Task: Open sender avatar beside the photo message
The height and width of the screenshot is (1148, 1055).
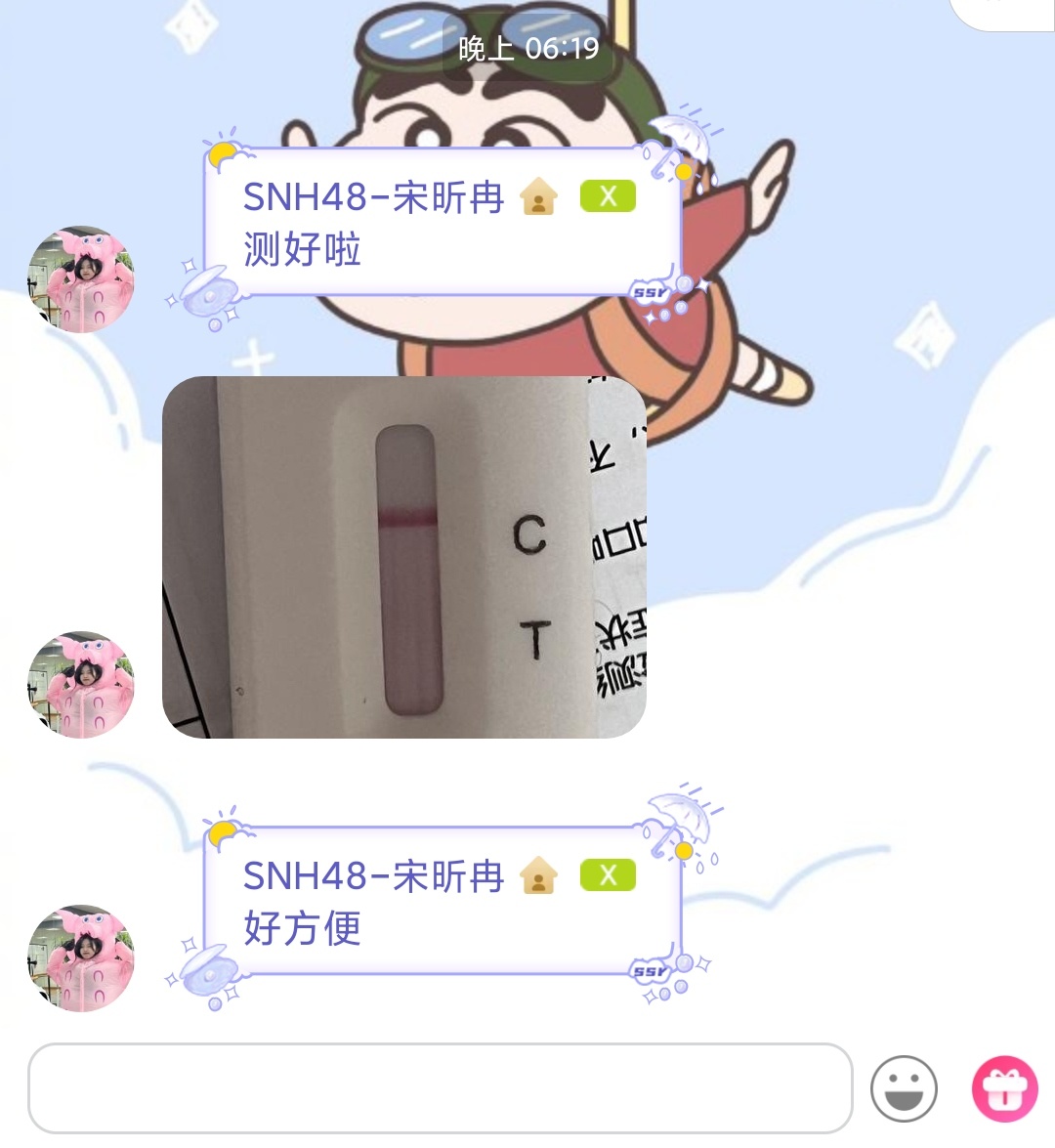Action: 81,684
